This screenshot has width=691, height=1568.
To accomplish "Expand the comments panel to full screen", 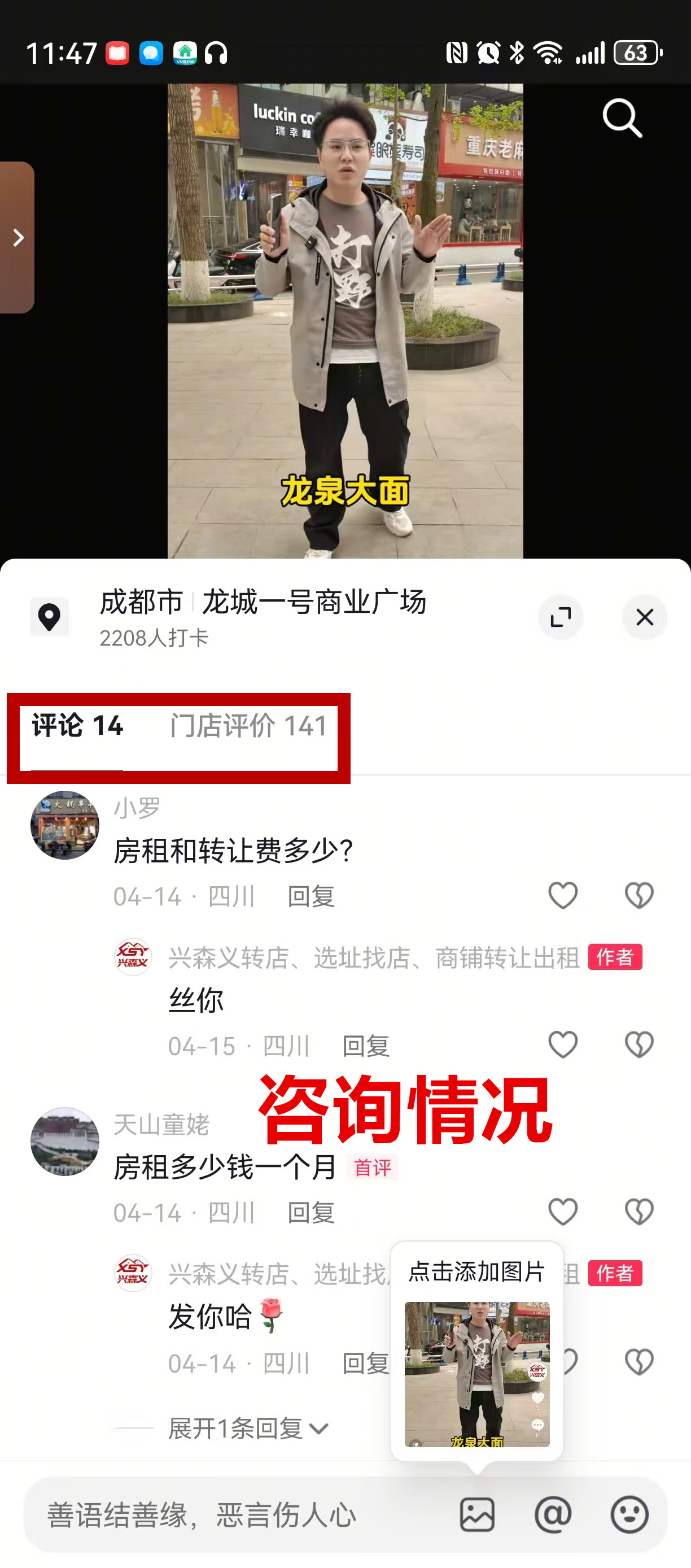I will (x=560, y=617).
